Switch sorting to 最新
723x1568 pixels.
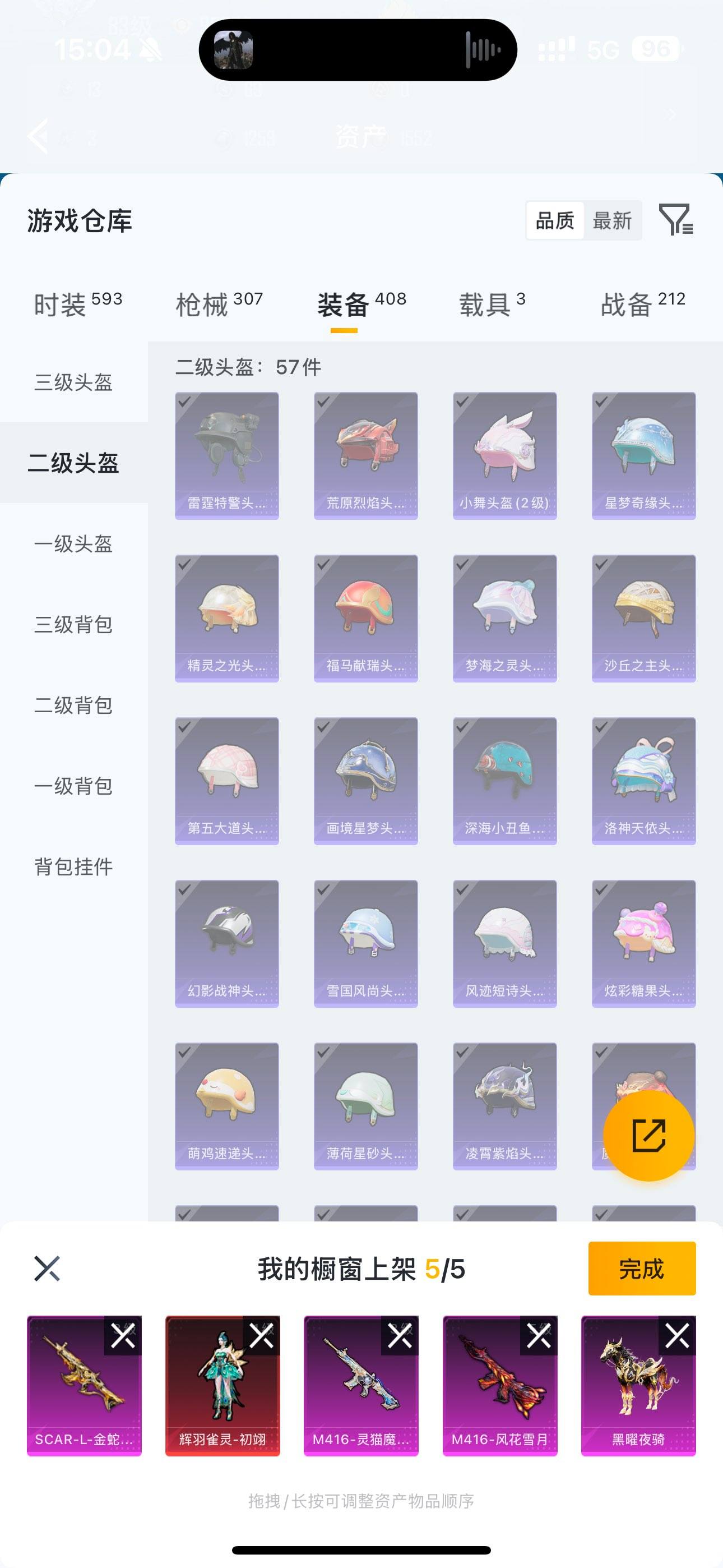click(x=613, y=220)
